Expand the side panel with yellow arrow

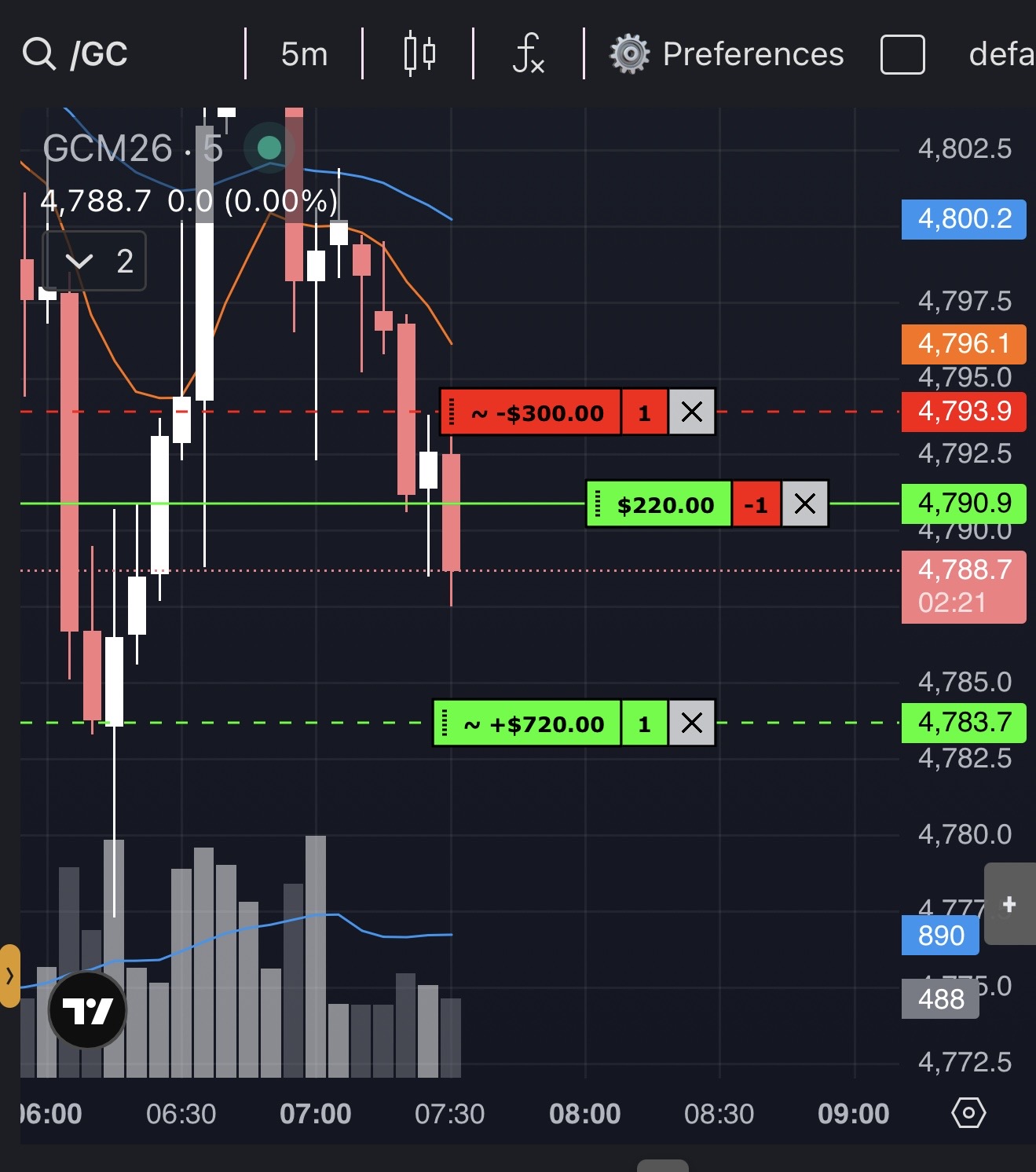pyautogui.click(x=9, y=976)
